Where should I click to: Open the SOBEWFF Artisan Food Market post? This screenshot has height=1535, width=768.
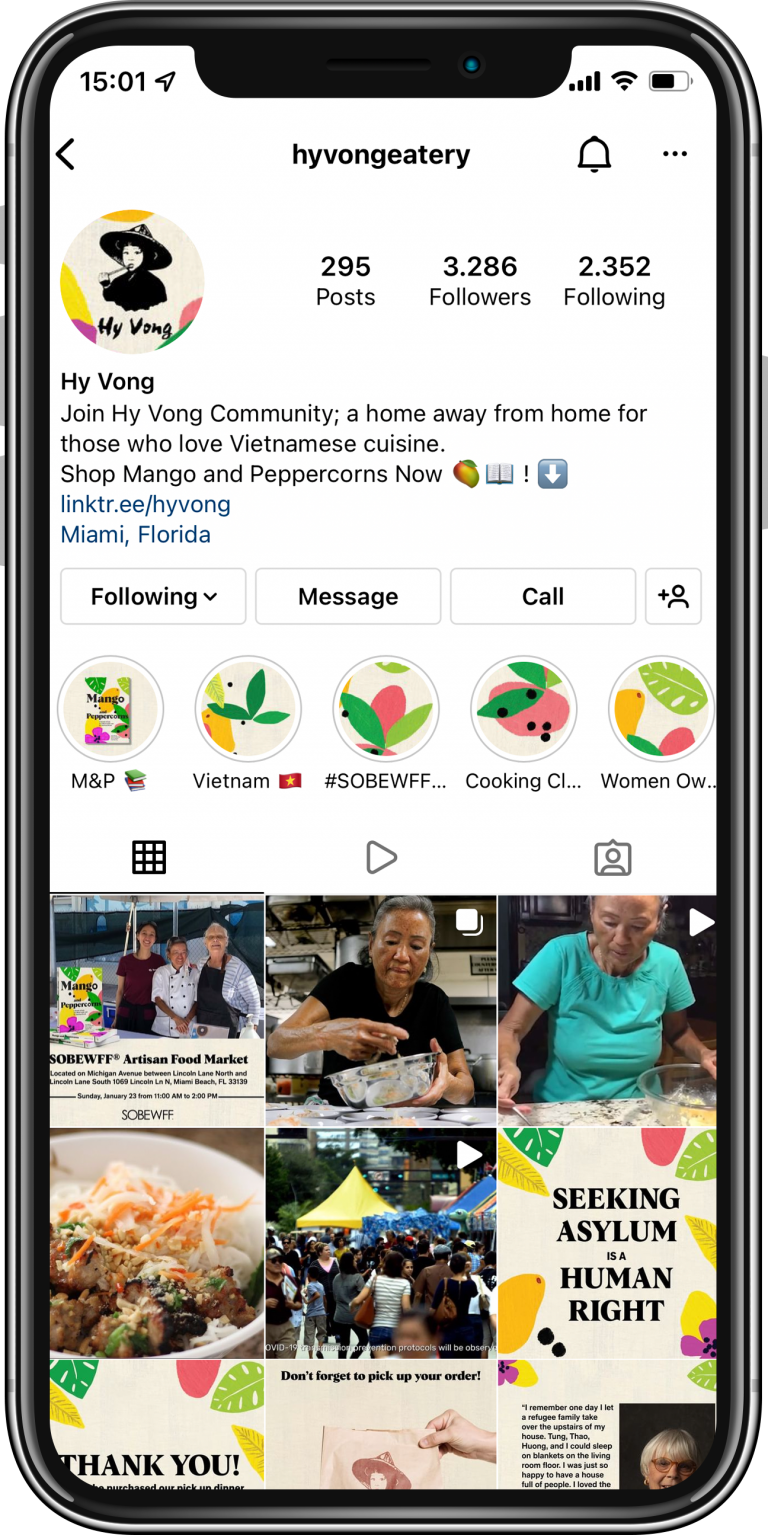(157, 1010)
